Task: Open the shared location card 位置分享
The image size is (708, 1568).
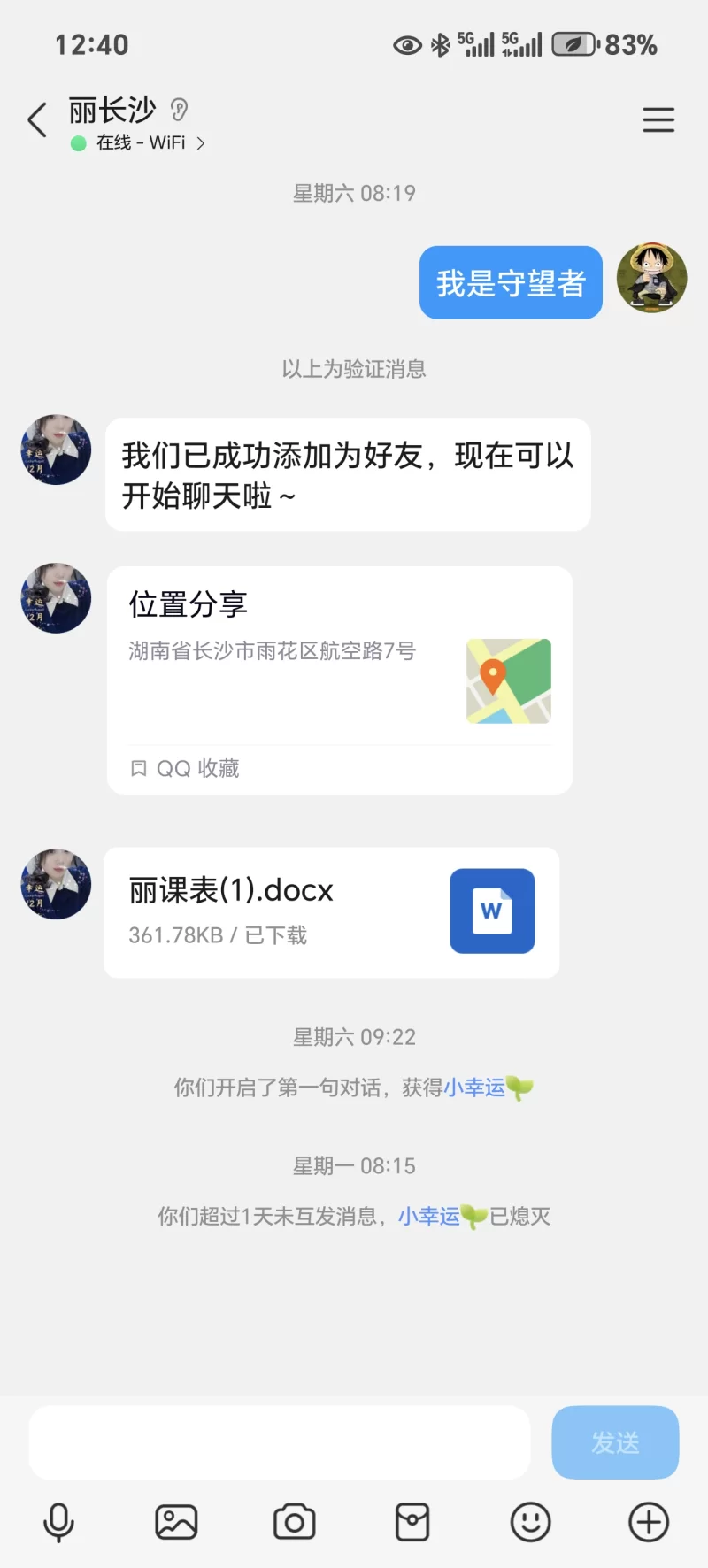Action: 339,680
